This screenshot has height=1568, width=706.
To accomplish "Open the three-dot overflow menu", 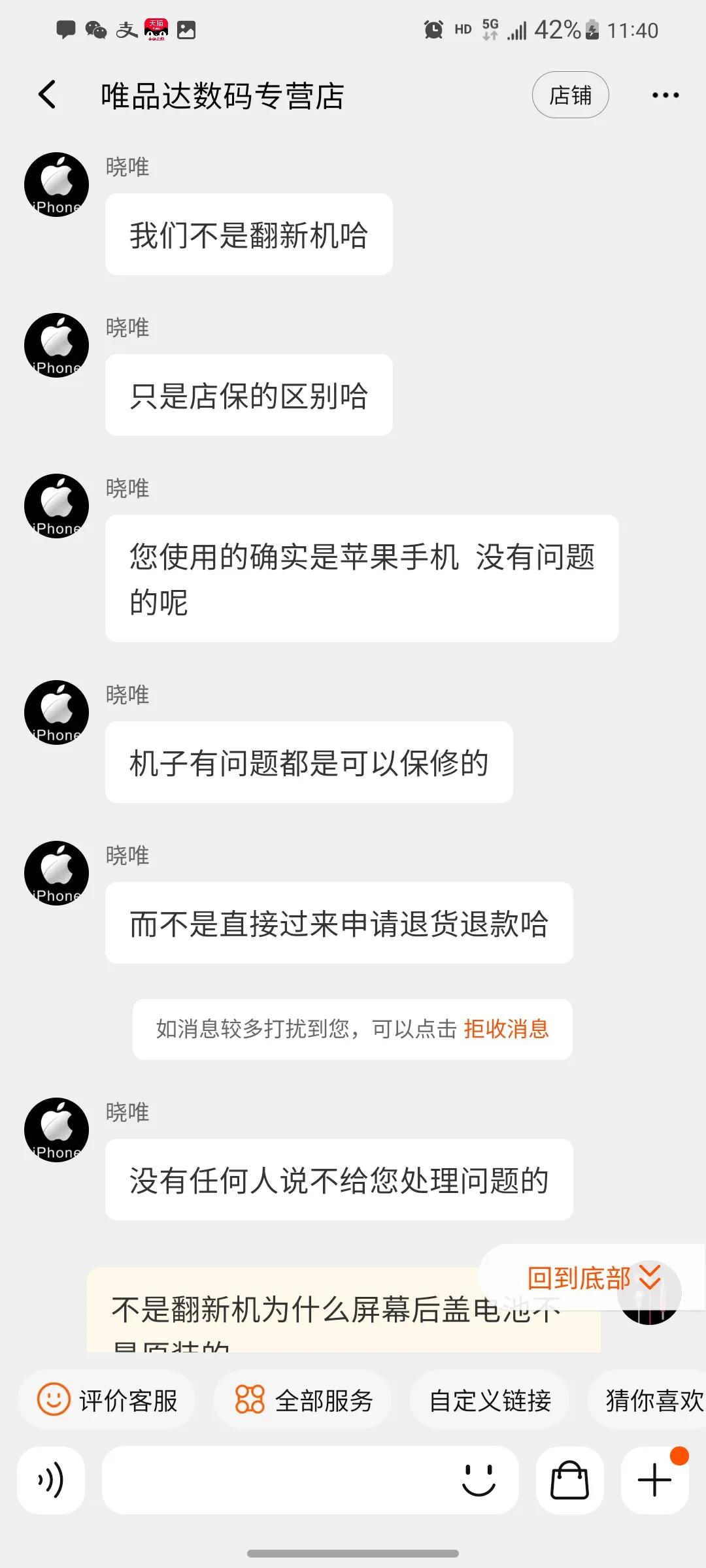I will [665, 95].
